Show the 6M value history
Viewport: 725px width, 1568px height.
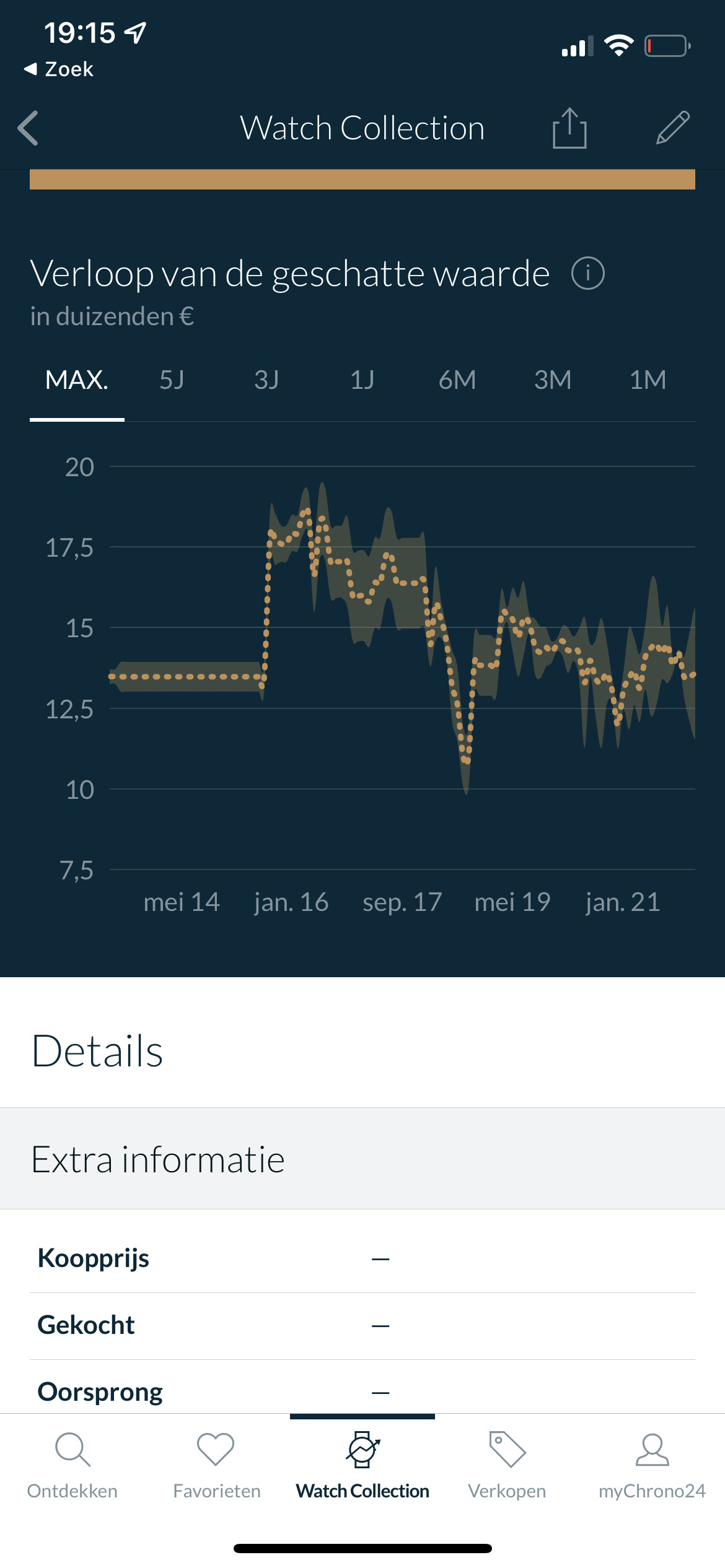[x=457, y=380]
